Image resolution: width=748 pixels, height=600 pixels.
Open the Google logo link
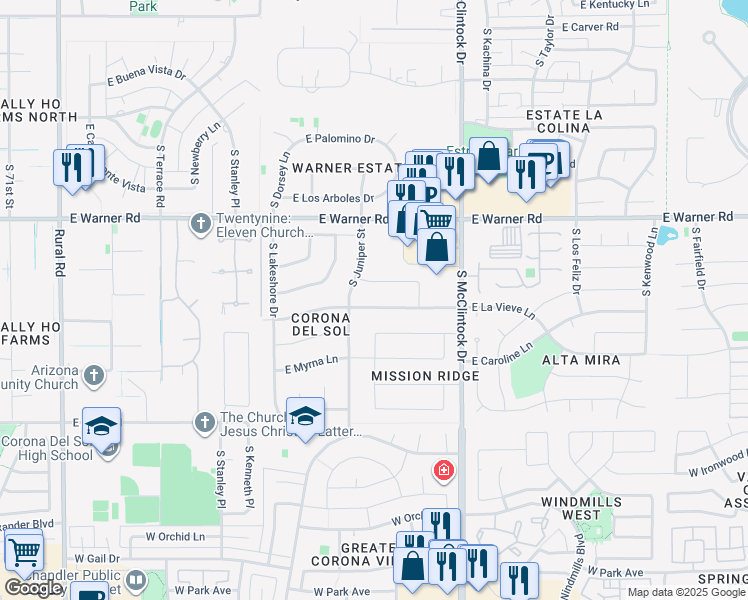34,588
